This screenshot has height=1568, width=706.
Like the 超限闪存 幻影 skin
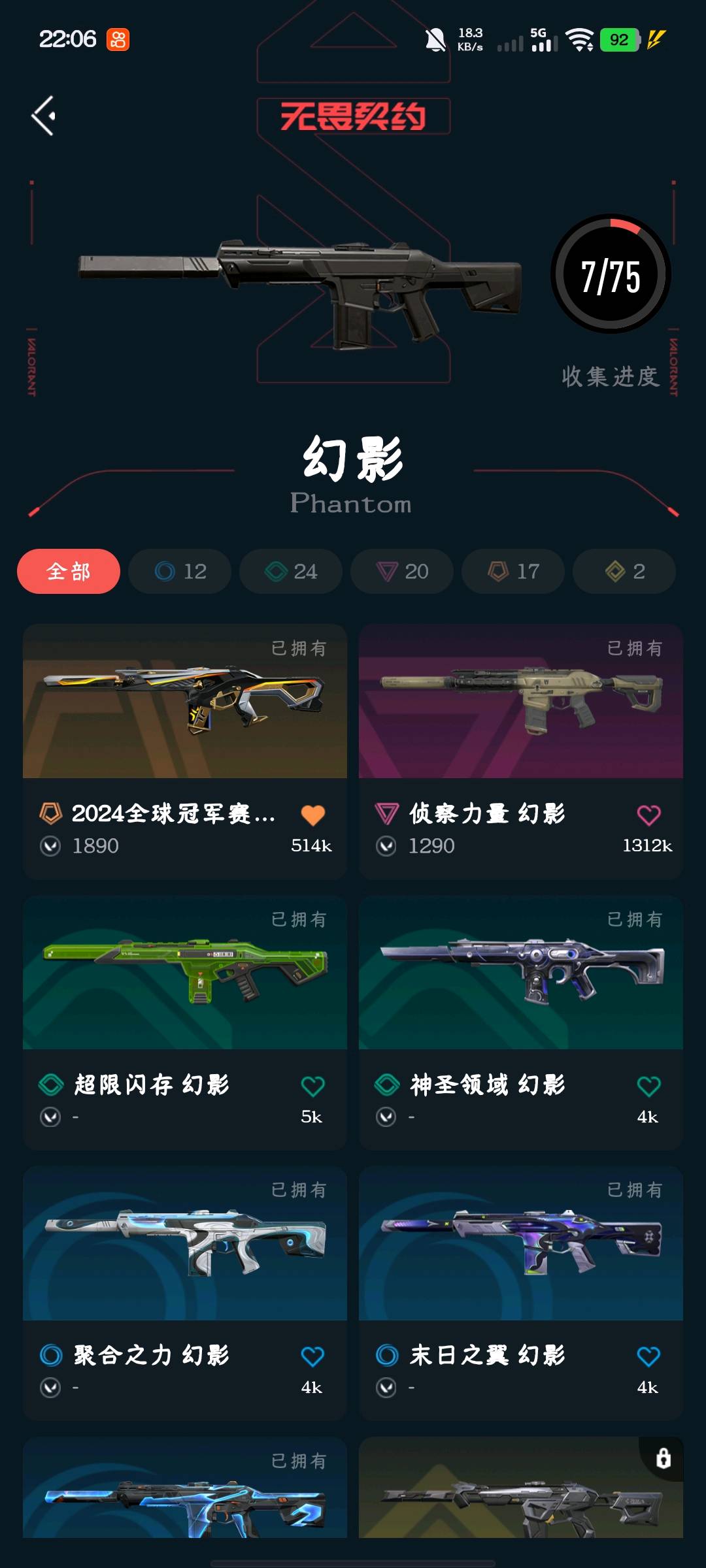point(312,1086)
